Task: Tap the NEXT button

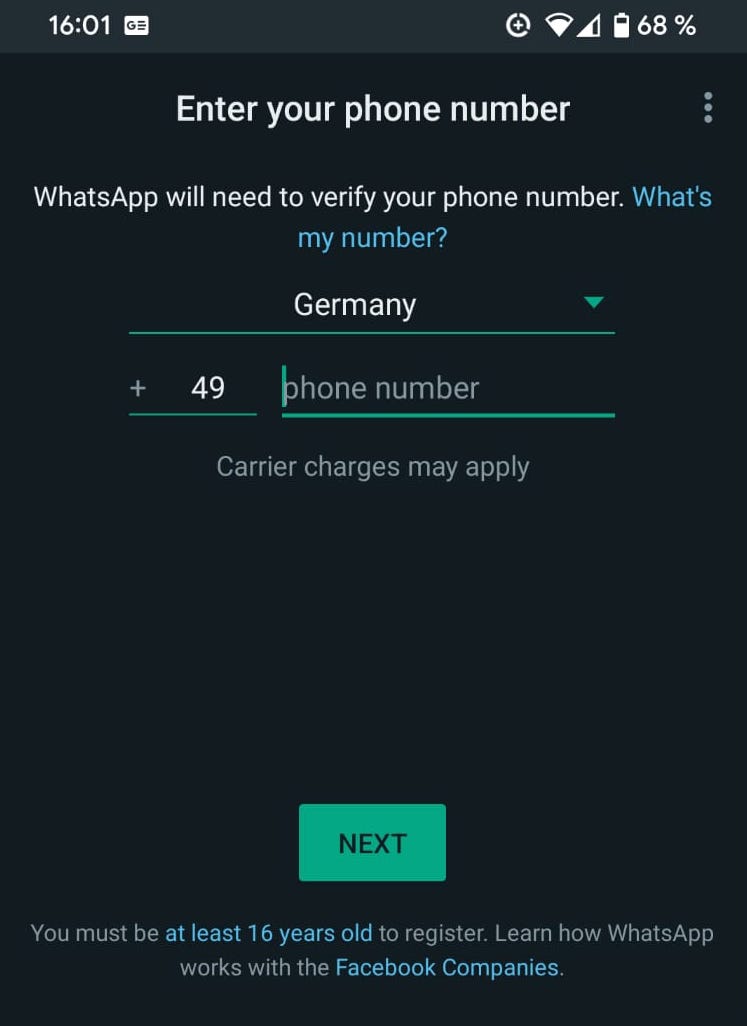Action: (x=372, y=843)
